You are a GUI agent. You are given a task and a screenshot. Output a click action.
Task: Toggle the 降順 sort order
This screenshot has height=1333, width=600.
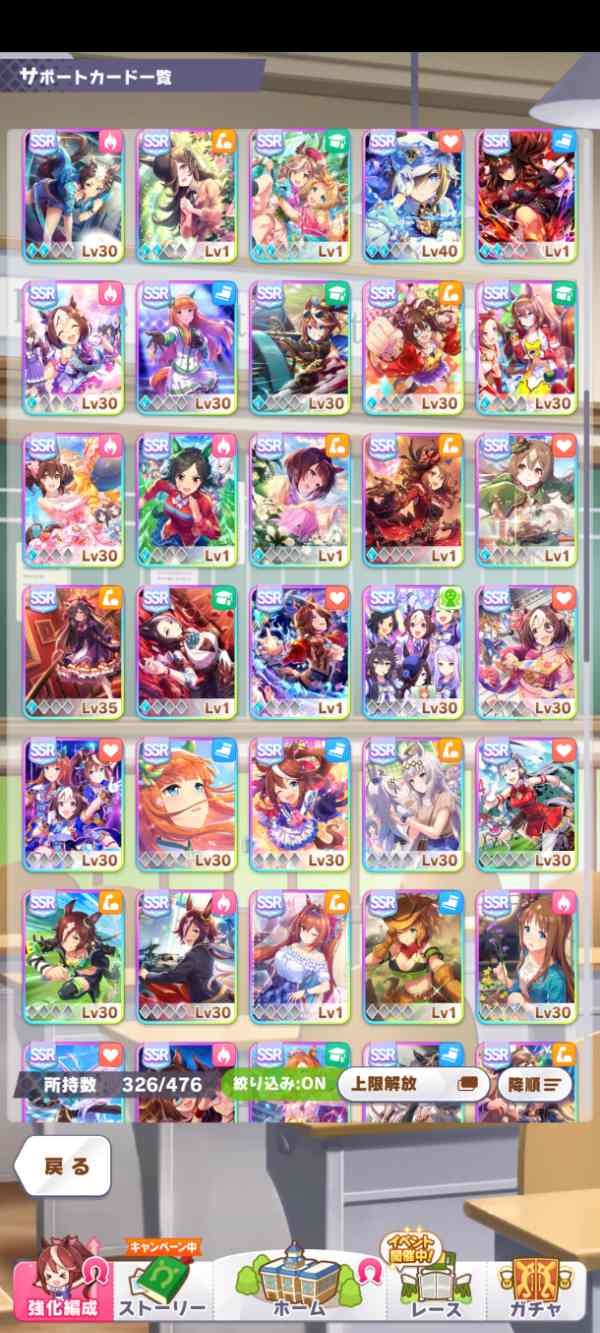[536, 1084]
